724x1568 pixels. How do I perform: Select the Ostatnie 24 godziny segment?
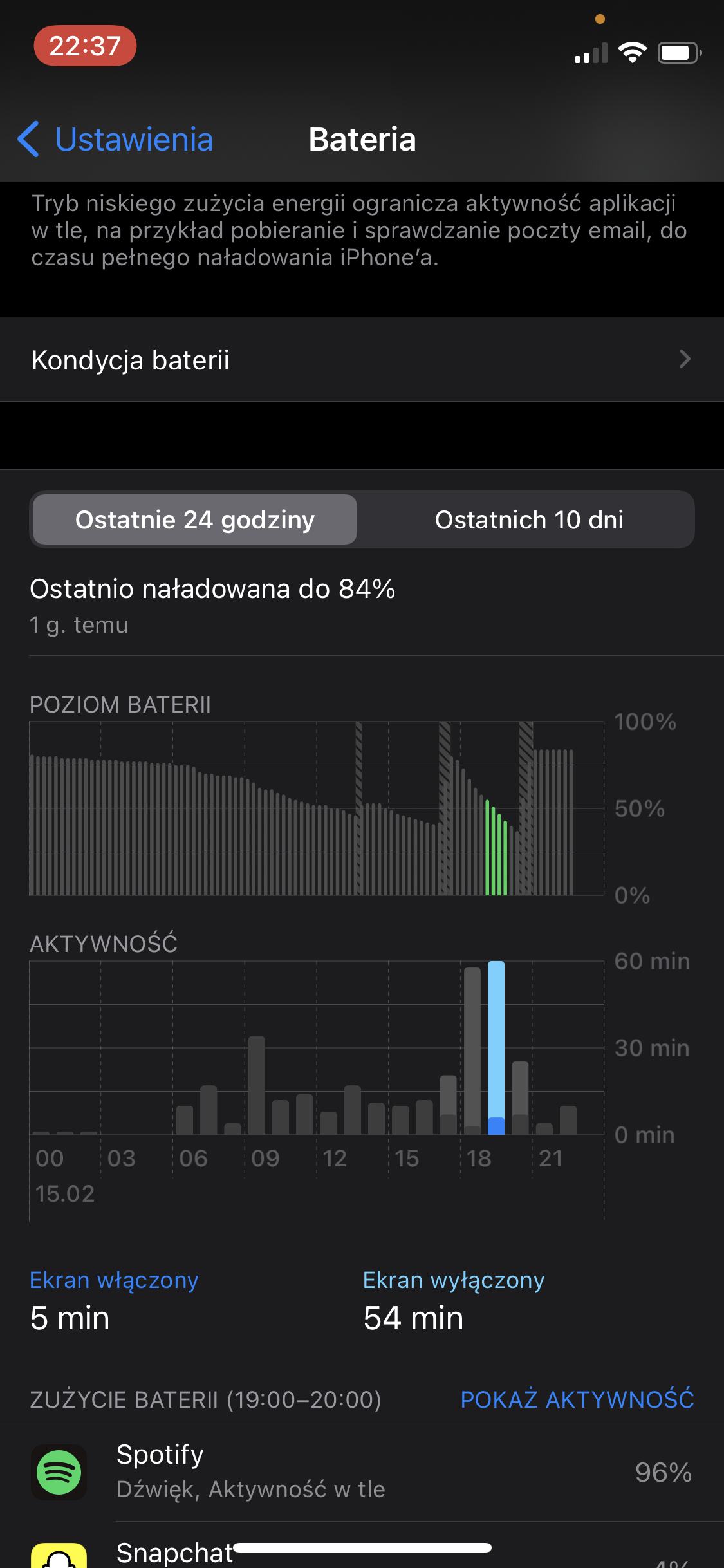point(195,519)
